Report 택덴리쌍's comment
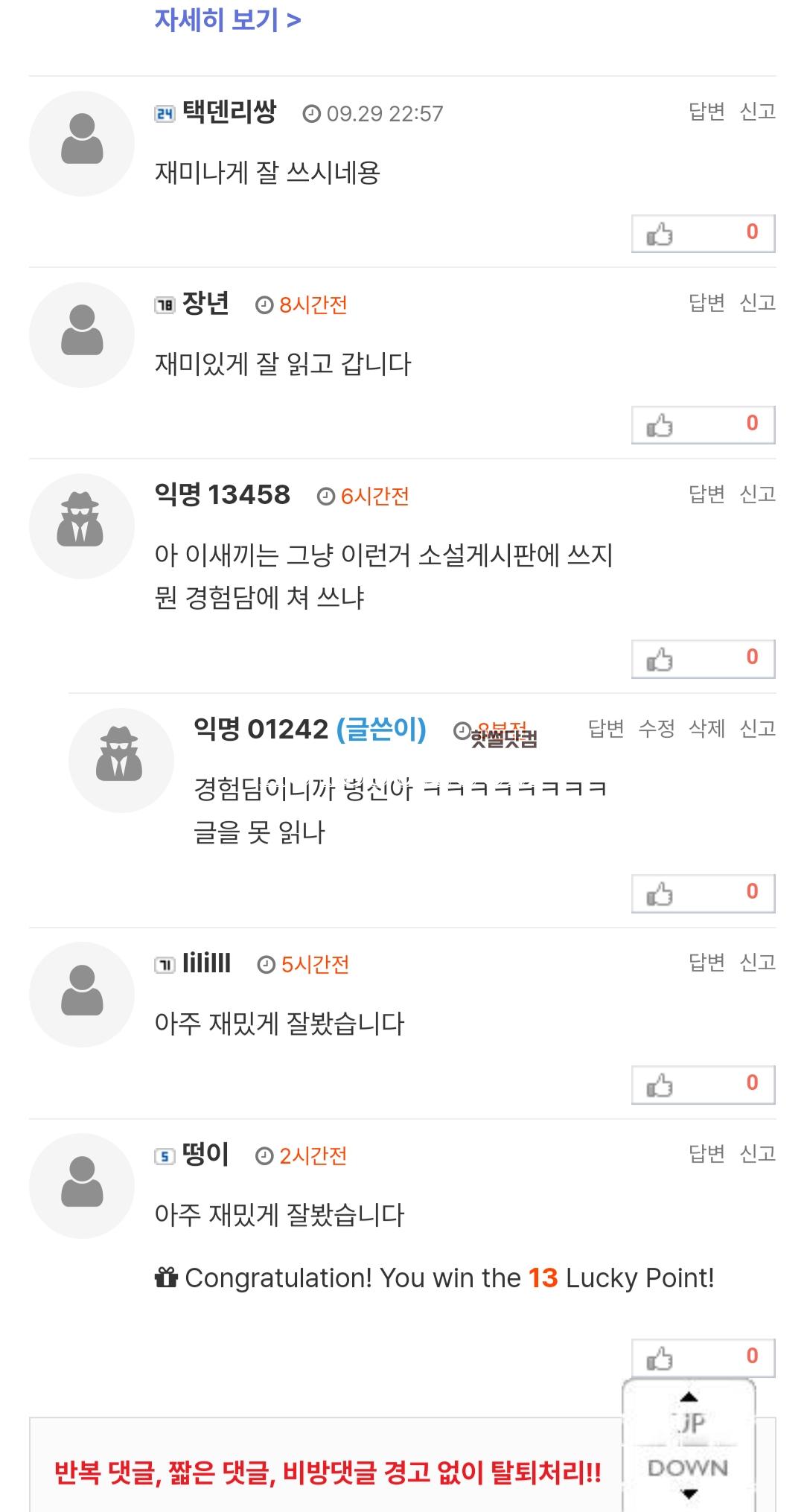 (x=757, y=112)
